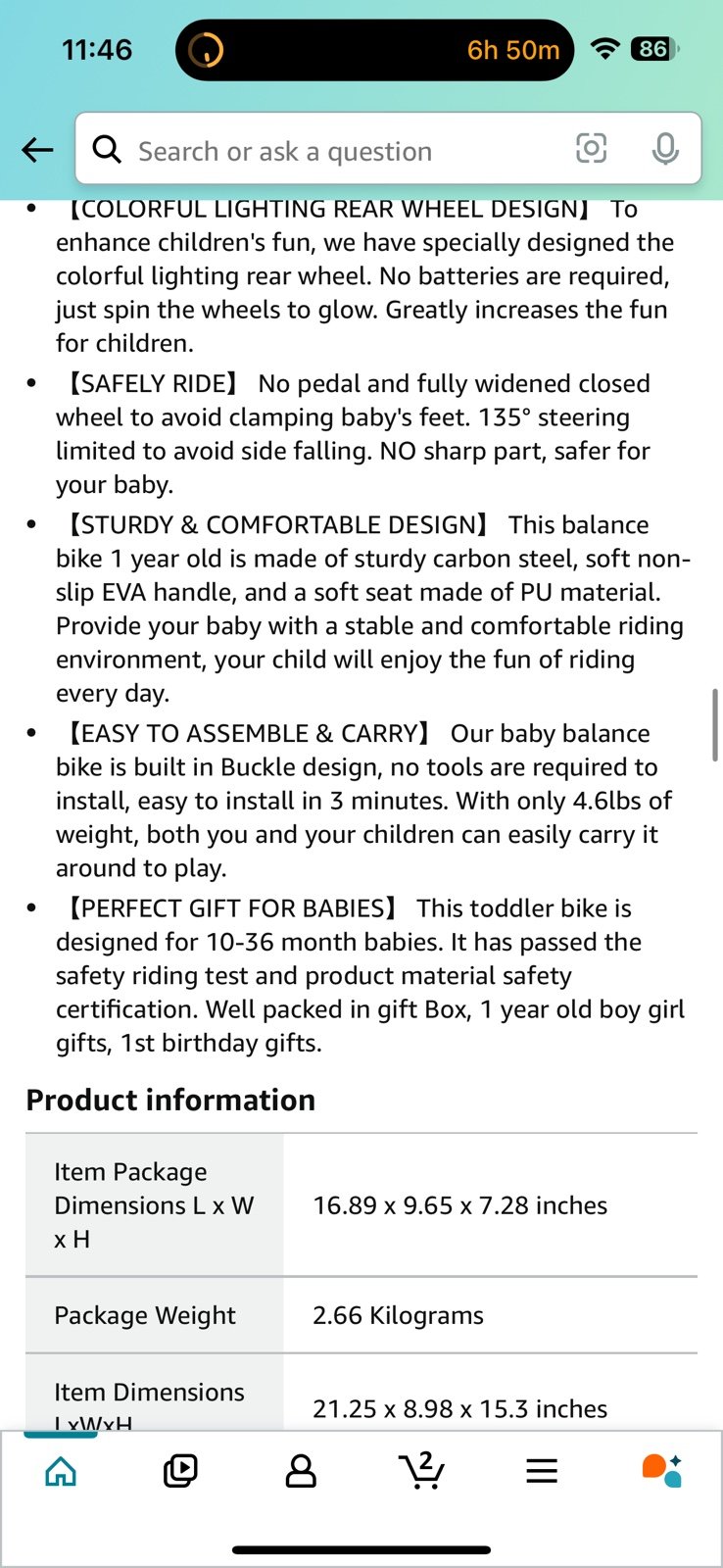
Task: Open the account profile tab
Action: pos(301,1470)
